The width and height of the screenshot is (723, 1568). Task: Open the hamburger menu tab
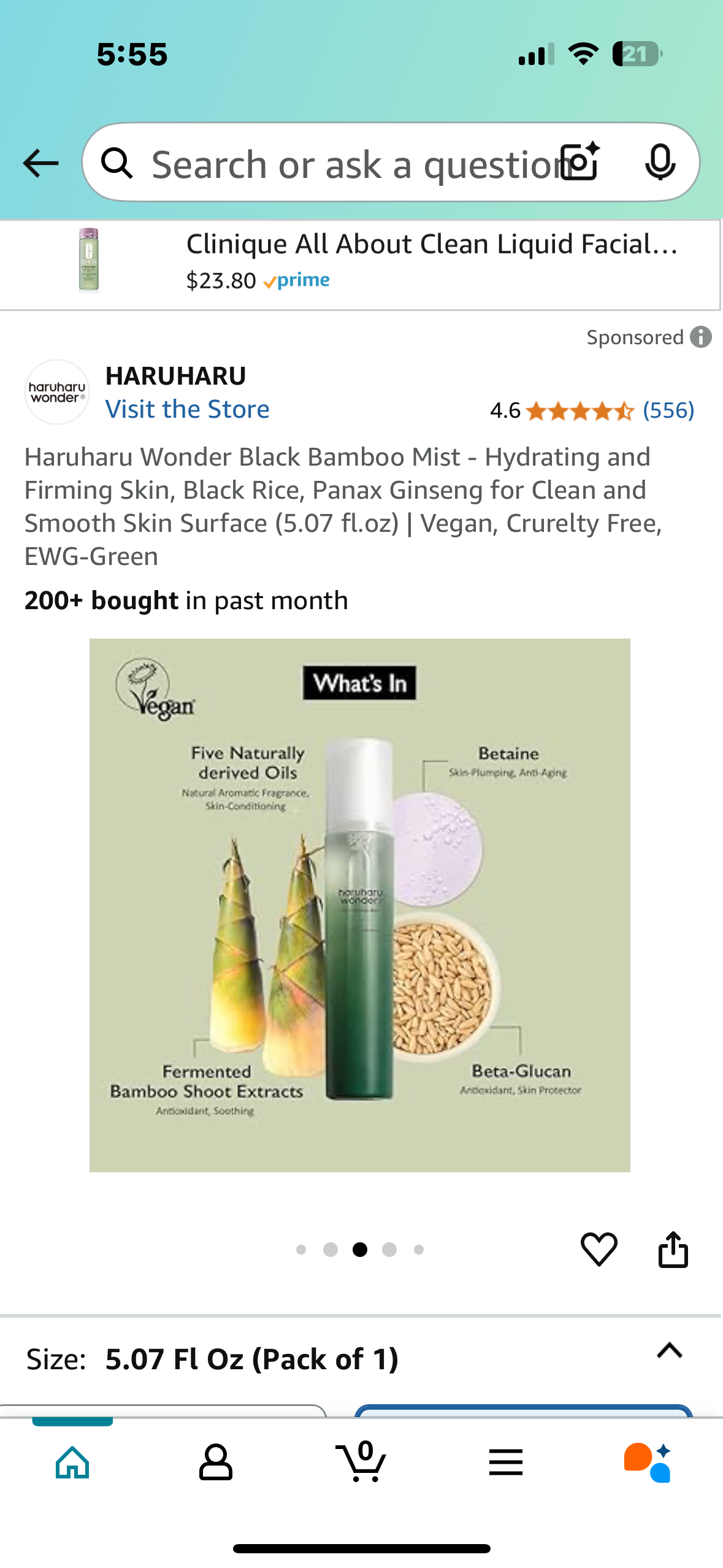pyautogui.click(x=505, y=1462)
